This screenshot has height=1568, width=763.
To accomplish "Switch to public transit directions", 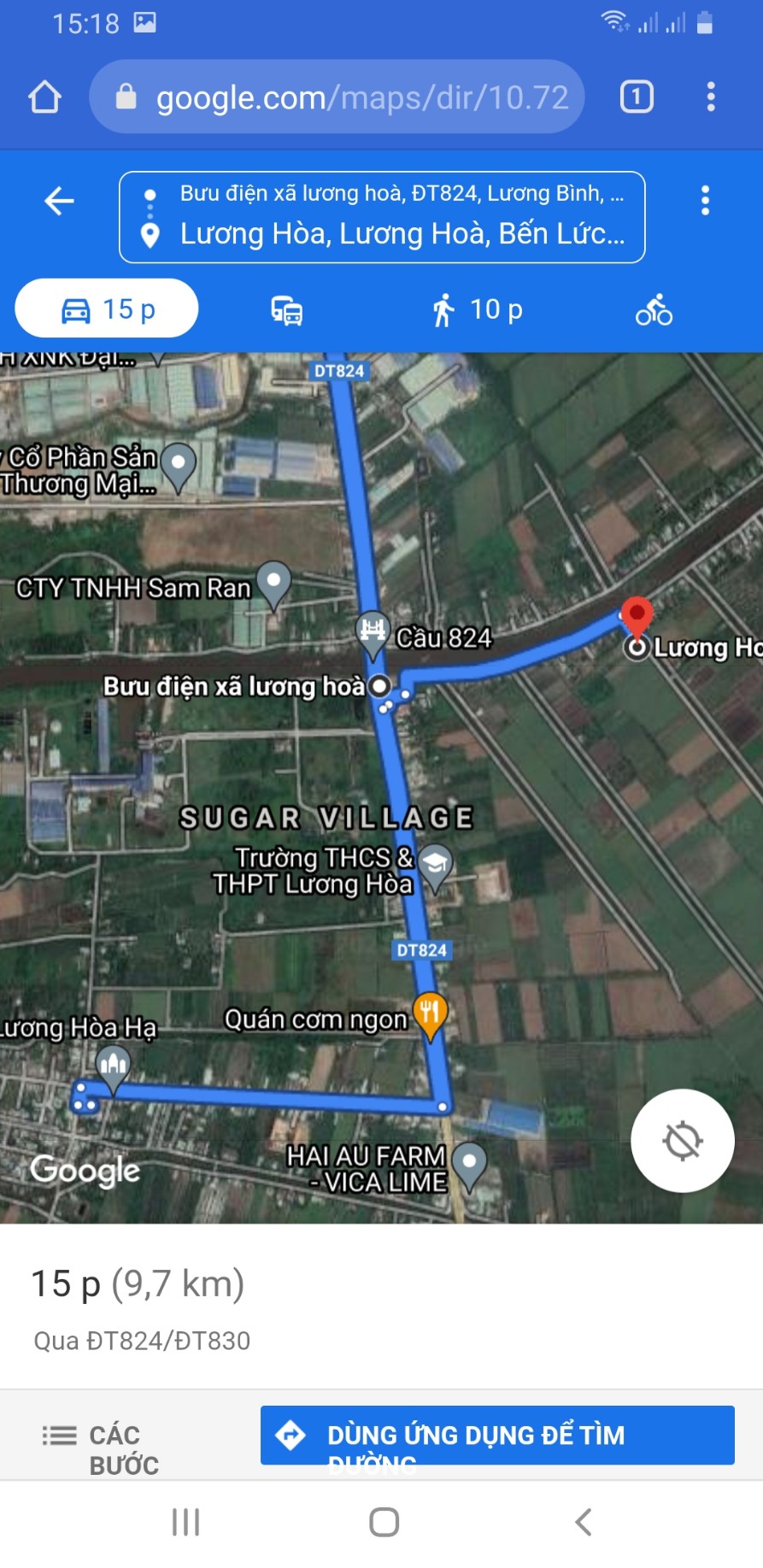I will (287, 310).
